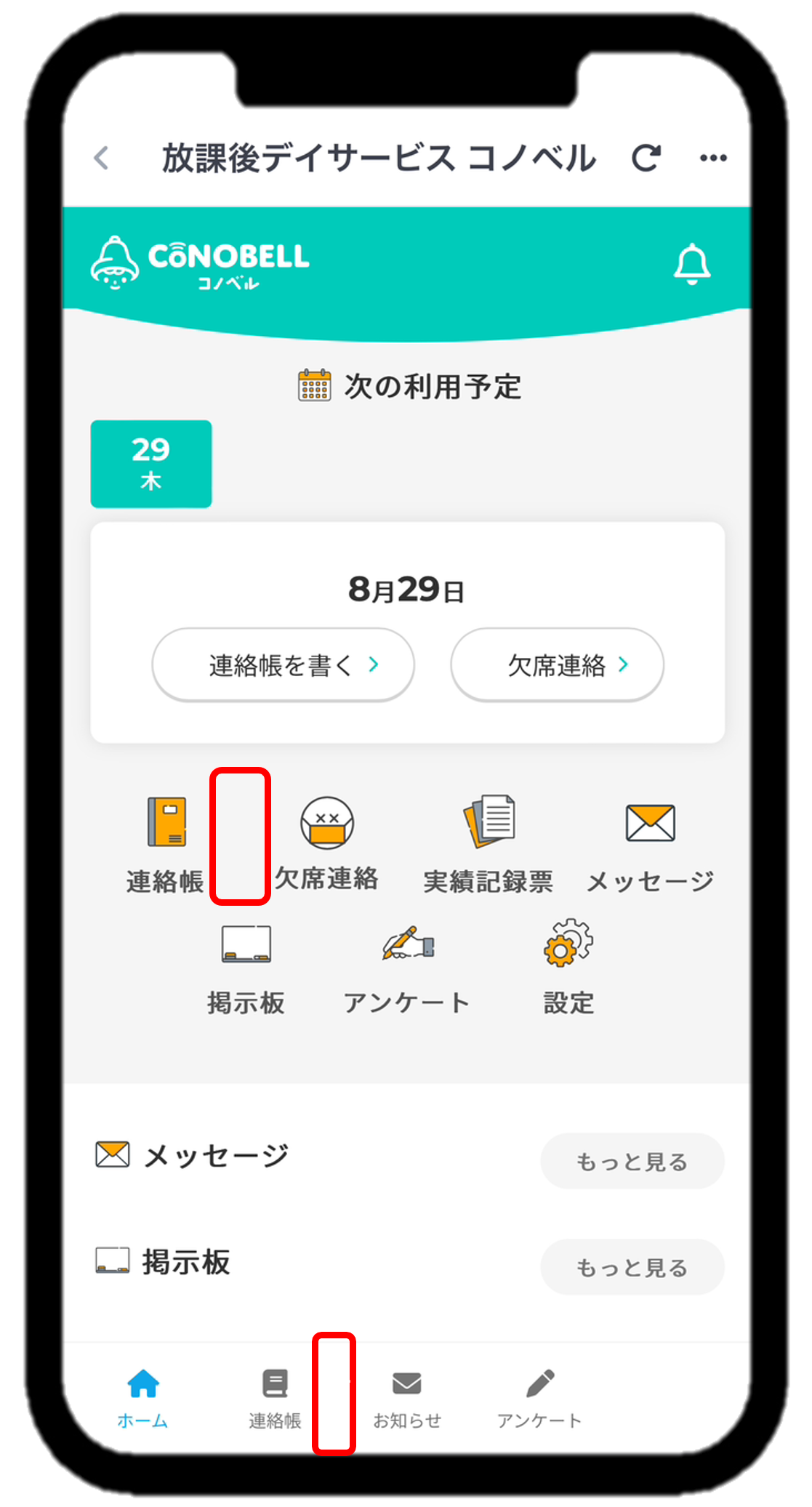Open the notifications bell
The image size is (812, 1507).
coord(691,264)
